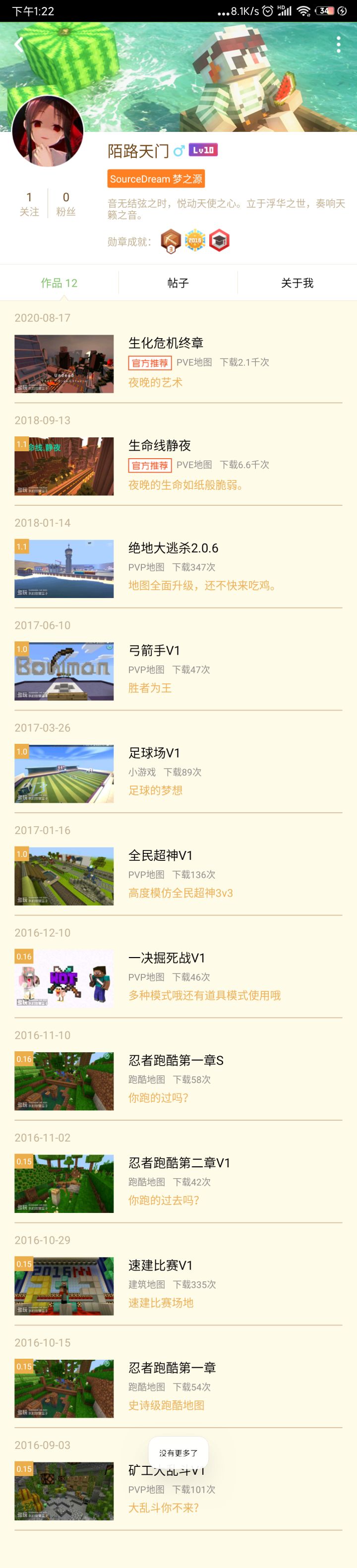Viewport: 357px width, 1568px height.
Task: View the 关注 following list
Action: (x=29, y=203)
